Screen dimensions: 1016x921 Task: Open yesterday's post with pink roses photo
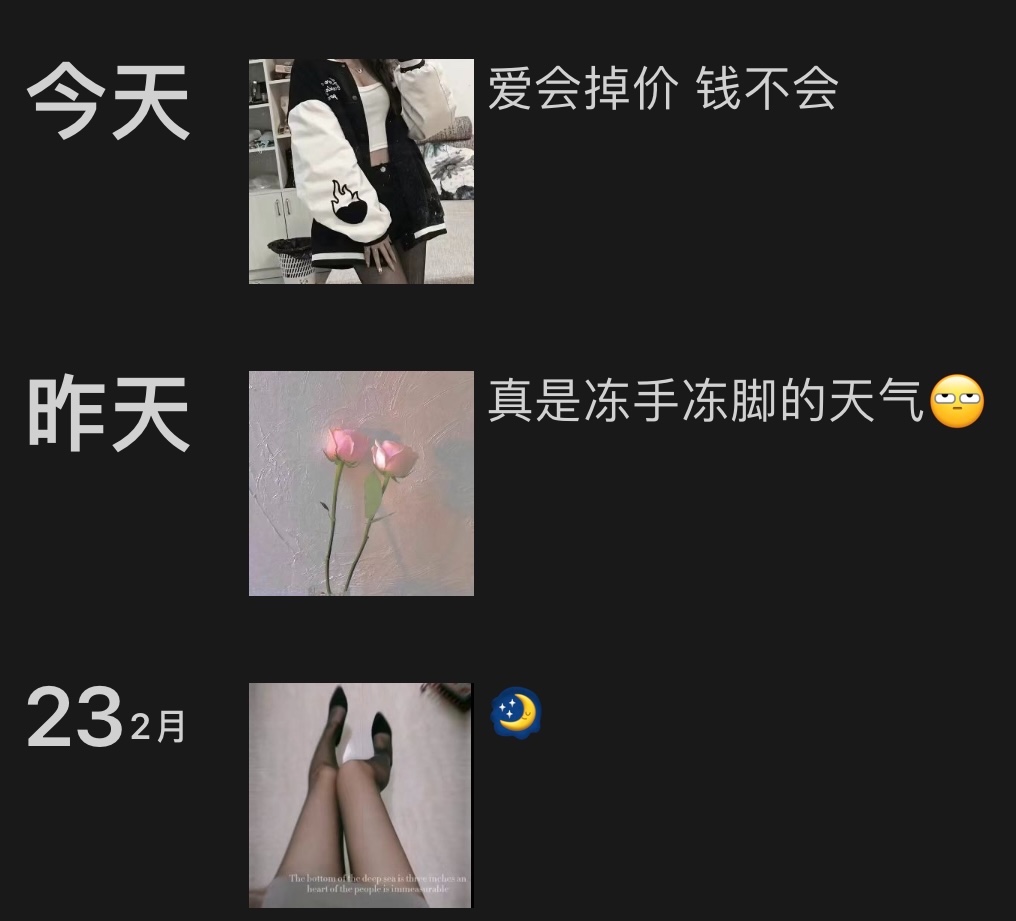click(361, 483)
